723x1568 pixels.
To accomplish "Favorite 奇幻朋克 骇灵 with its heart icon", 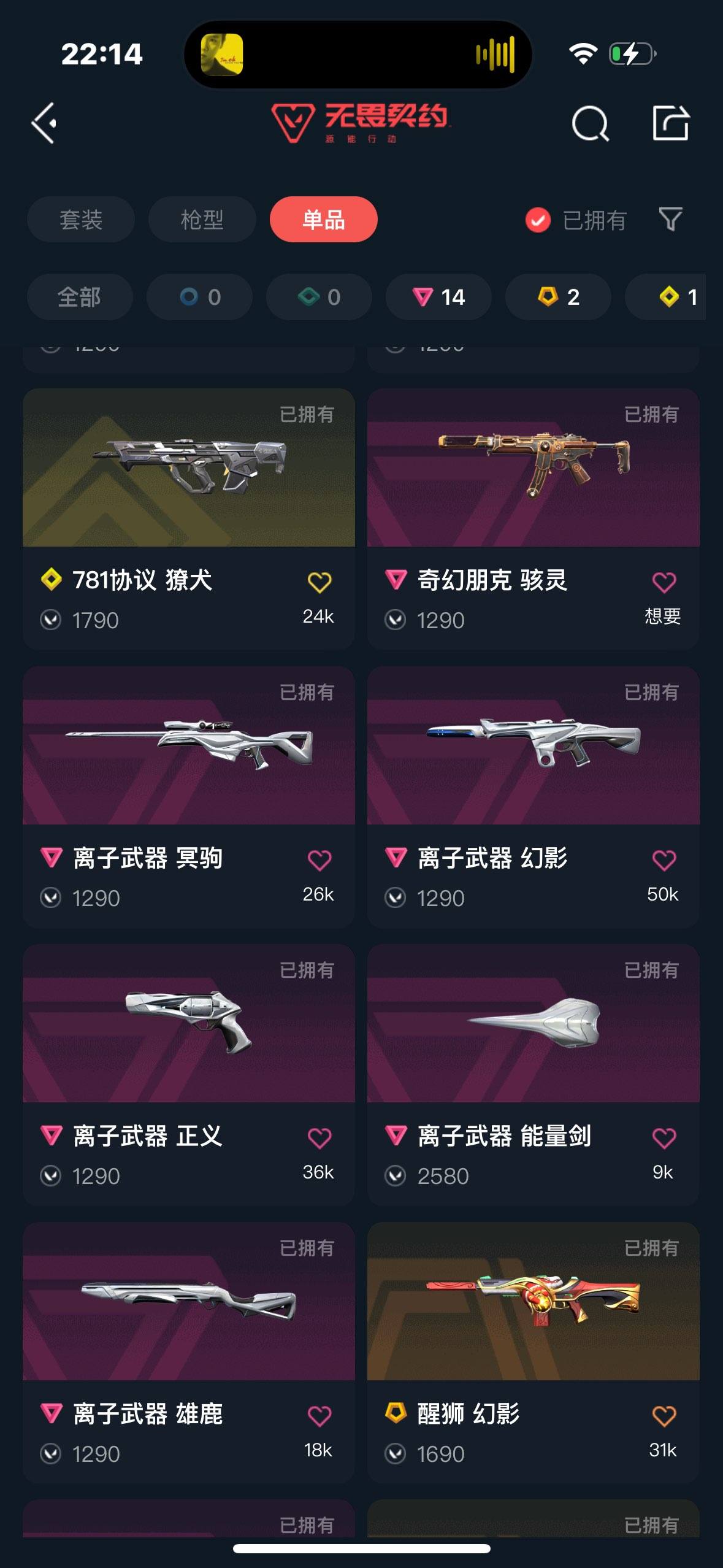I will coord(664,579).
